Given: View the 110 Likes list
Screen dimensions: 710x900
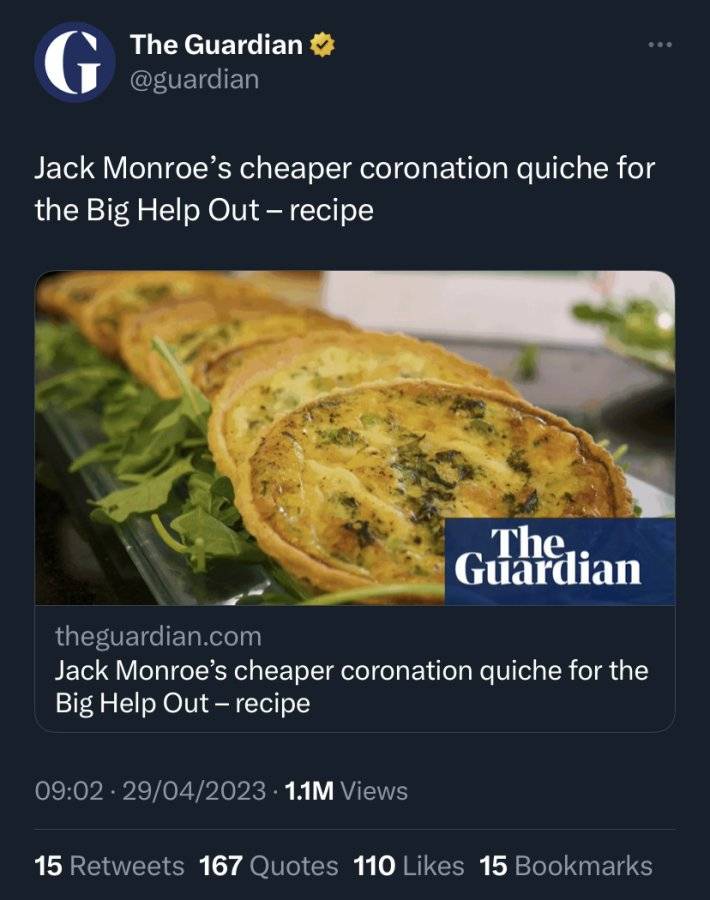Looking at the screenshot, I should pos(409,866).
